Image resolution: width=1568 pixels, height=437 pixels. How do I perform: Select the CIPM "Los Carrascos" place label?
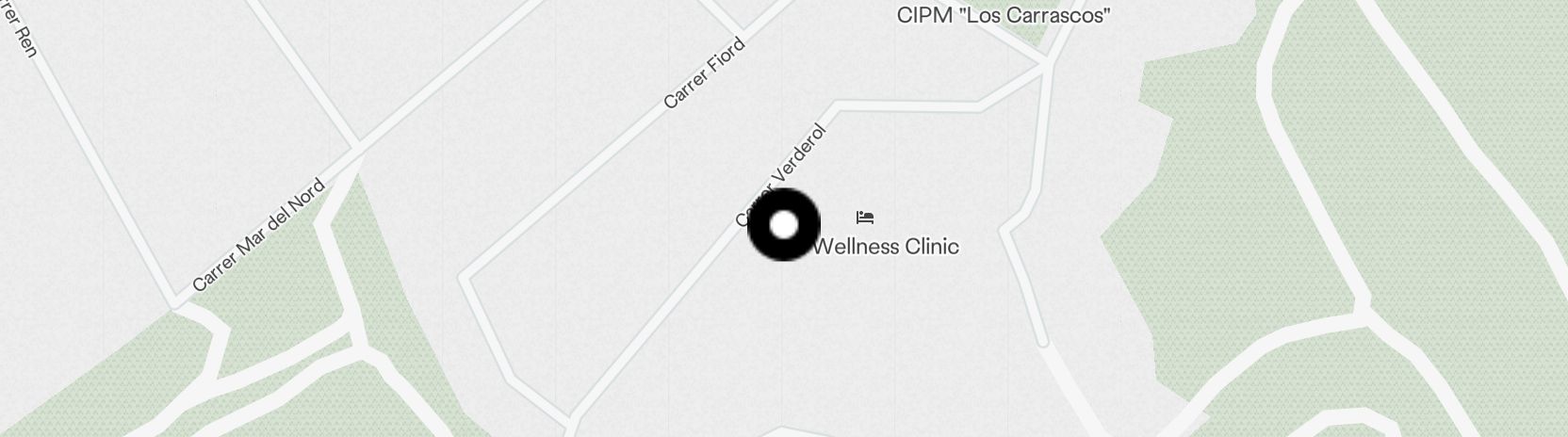pos(1003,15)
